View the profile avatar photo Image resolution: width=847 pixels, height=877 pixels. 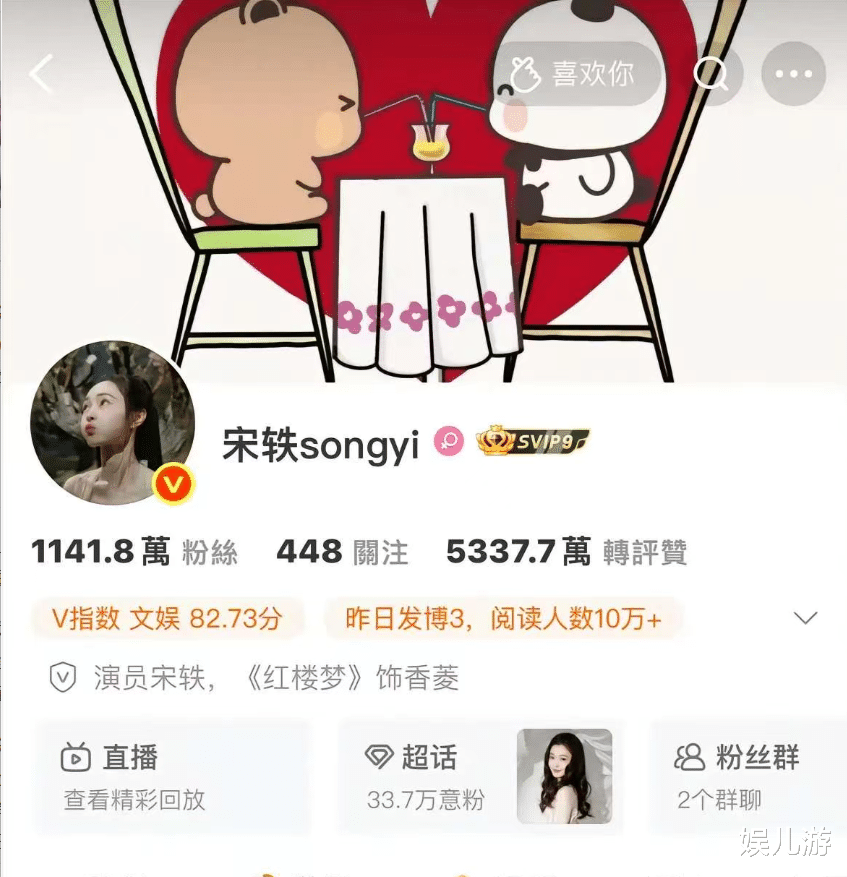[112, 423]
